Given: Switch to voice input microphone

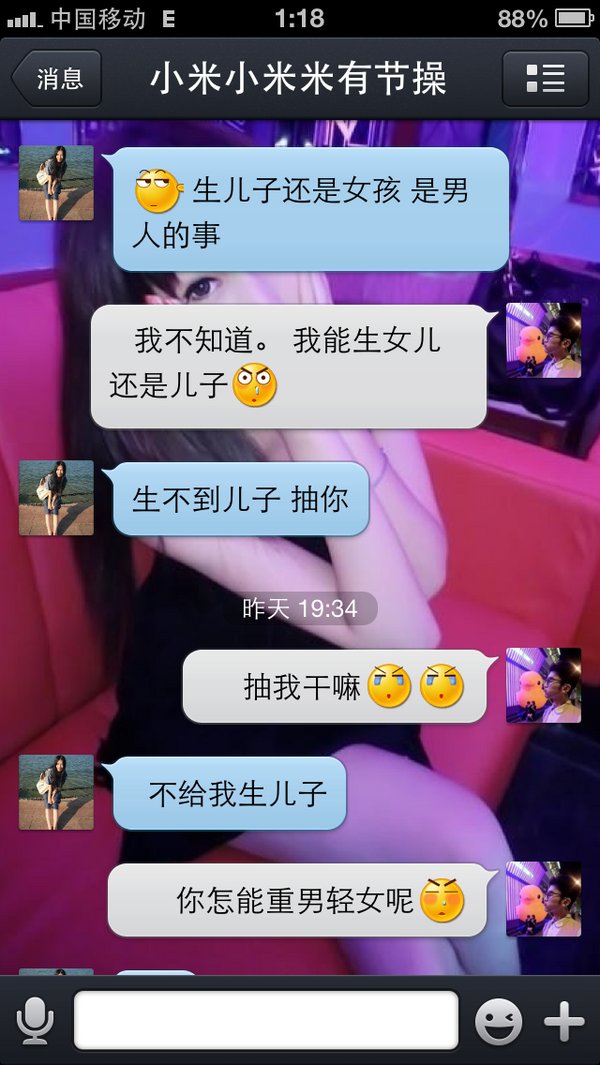Looking at the screenshot, I should click(35, 1021).
